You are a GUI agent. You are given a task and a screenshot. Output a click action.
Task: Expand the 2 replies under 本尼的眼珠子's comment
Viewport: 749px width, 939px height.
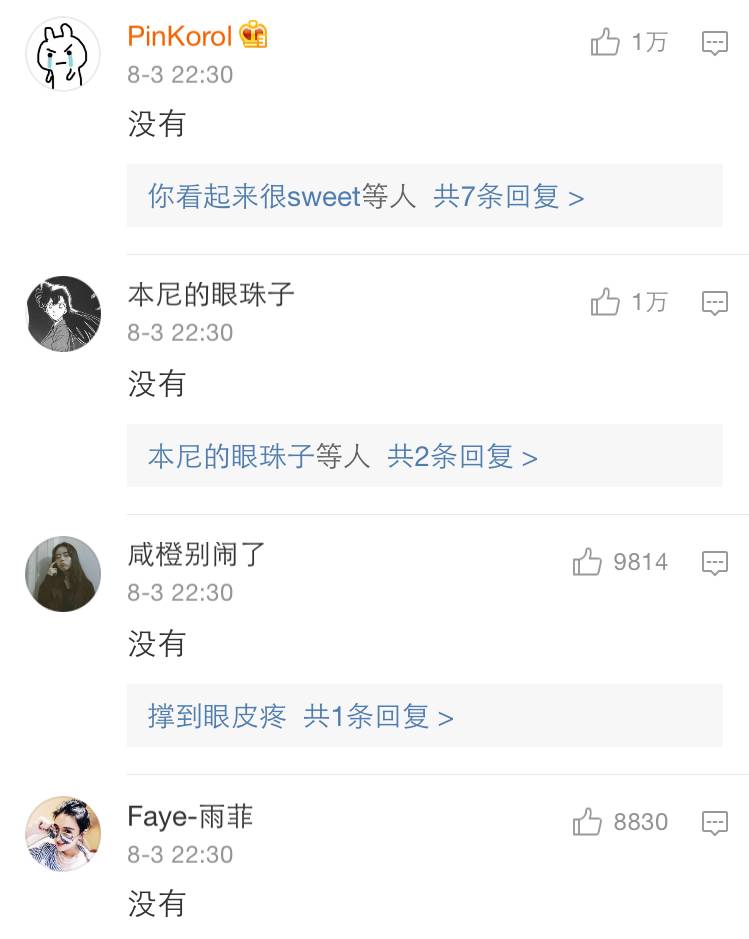pos(462,457)
